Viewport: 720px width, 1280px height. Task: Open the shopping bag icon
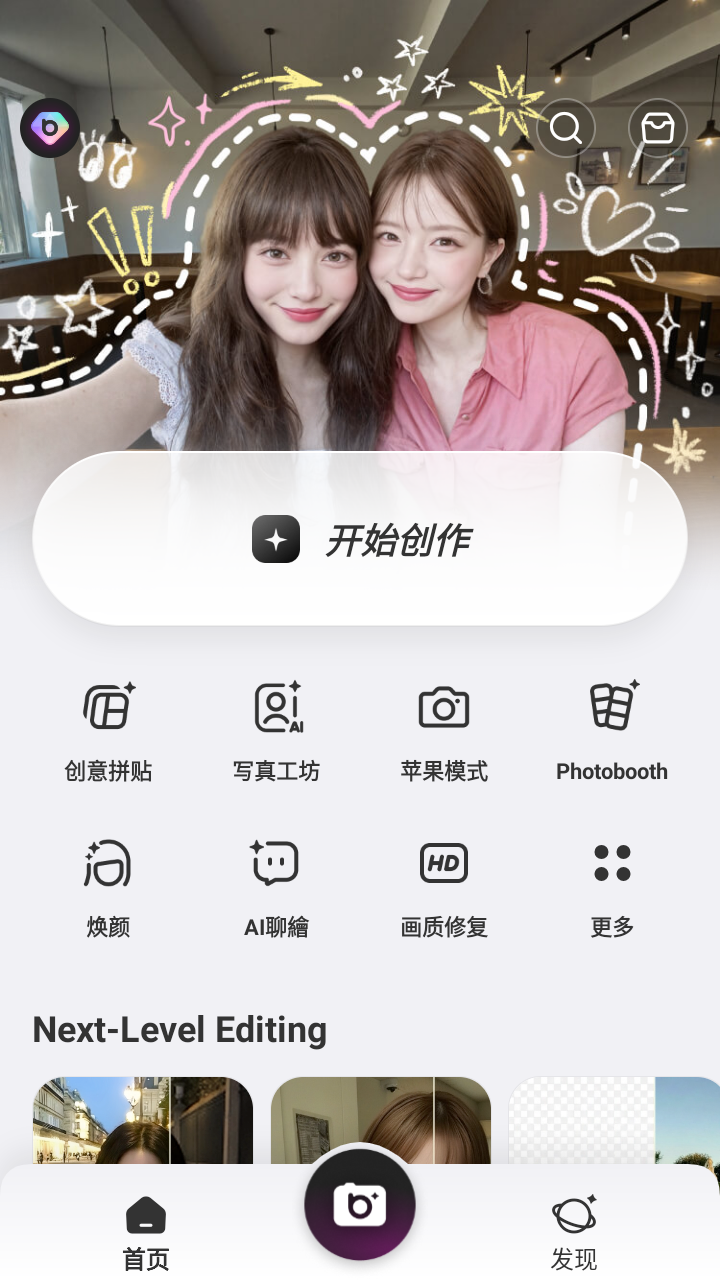point(657,128)
